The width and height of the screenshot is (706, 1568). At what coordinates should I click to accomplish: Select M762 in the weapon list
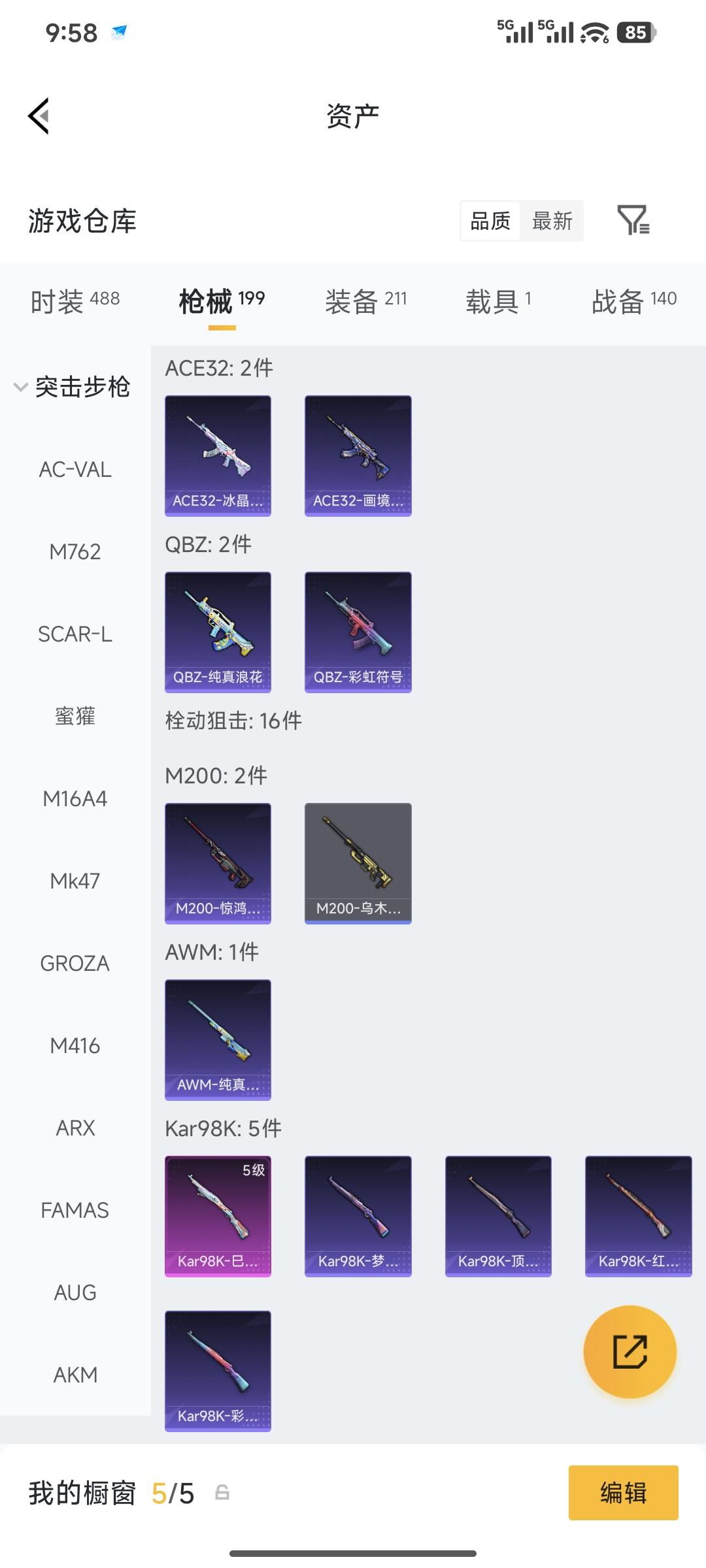point(75,552)
